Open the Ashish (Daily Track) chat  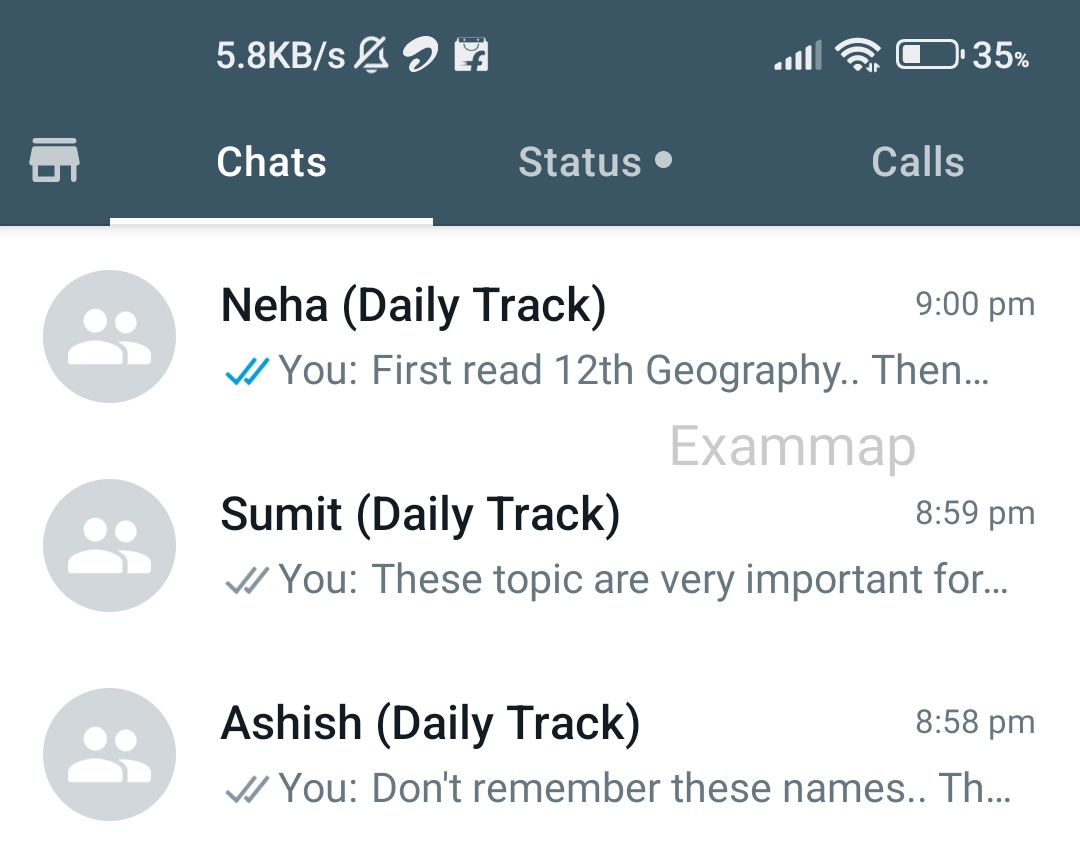click(600, 755)
